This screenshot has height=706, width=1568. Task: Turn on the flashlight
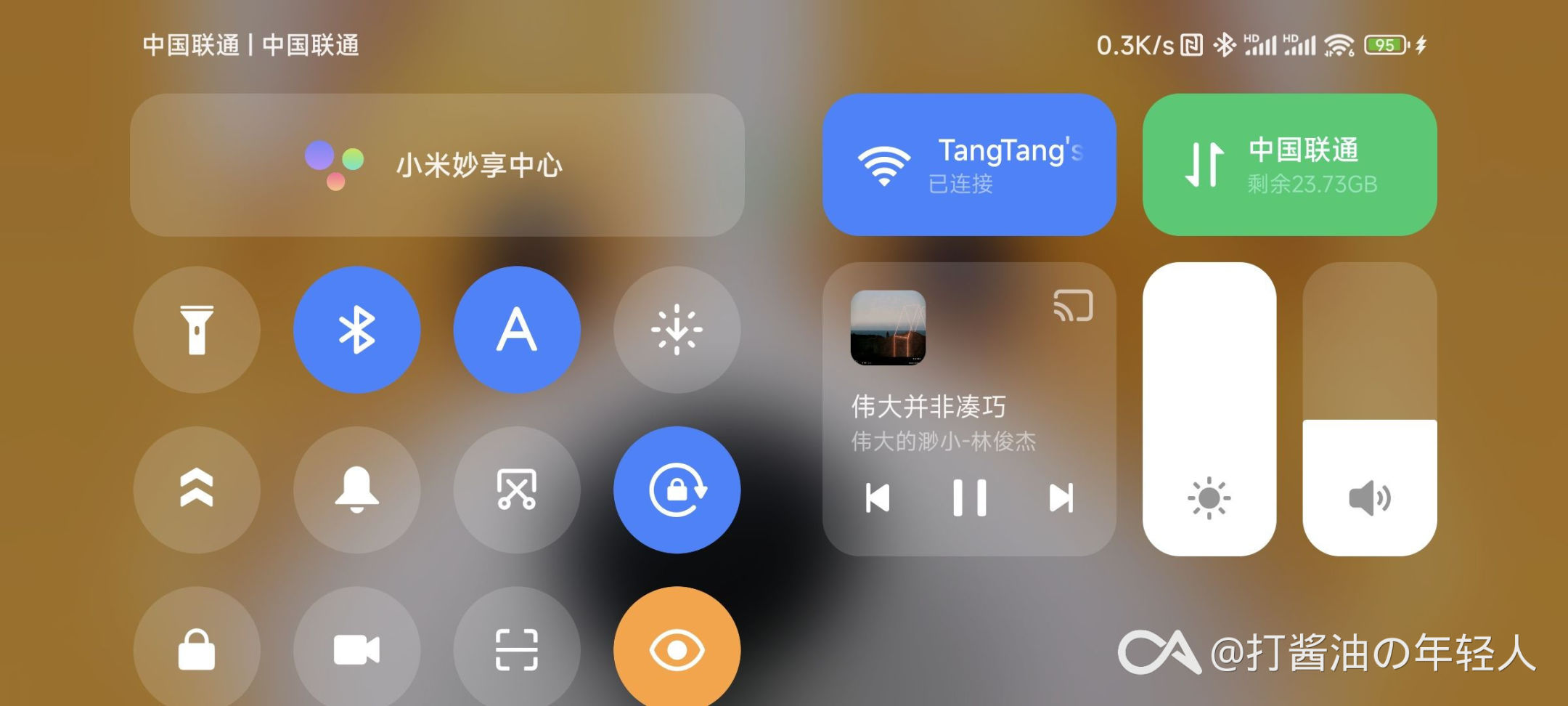[x=197, y=330]
